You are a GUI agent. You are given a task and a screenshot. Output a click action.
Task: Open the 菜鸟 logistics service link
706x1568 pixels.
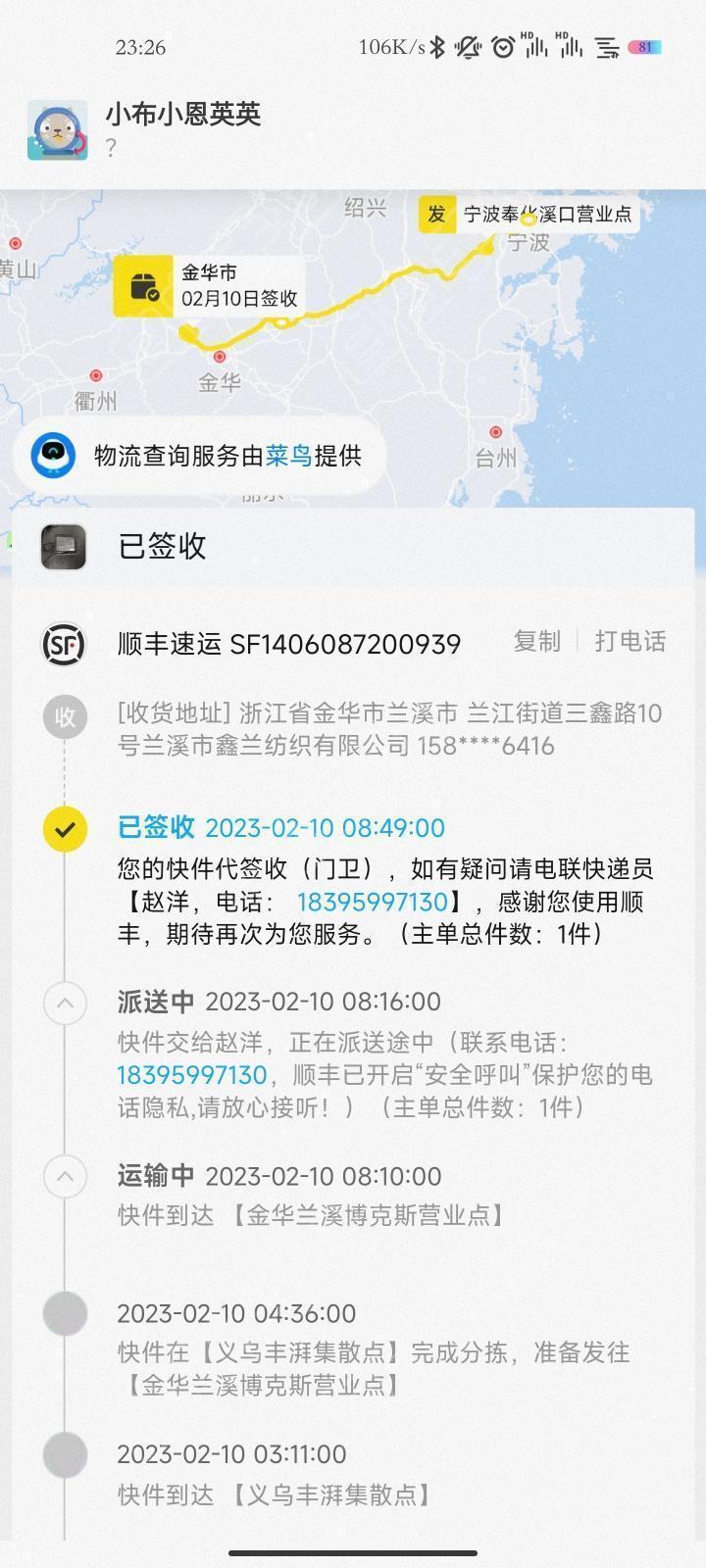pos(288,456)
